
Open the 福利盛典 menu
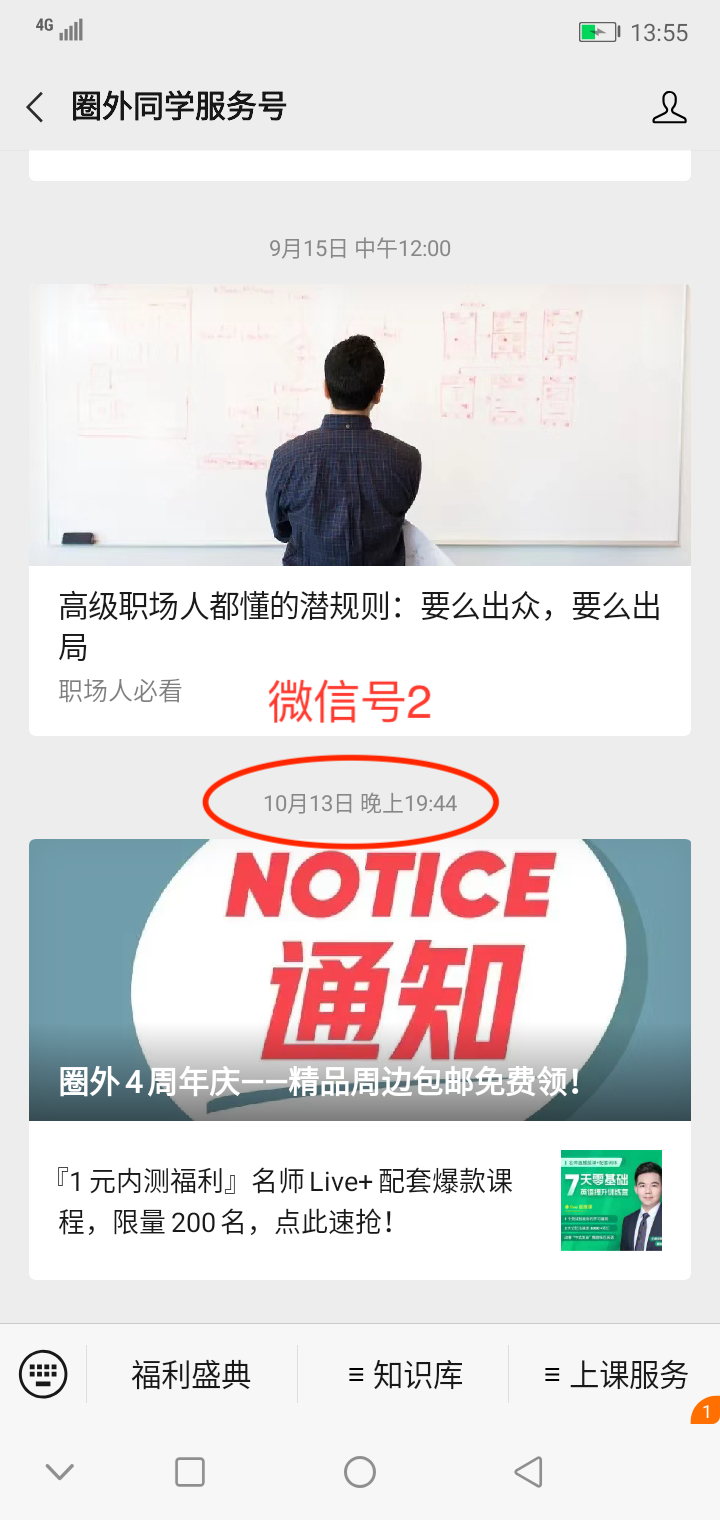point(191,1375)
